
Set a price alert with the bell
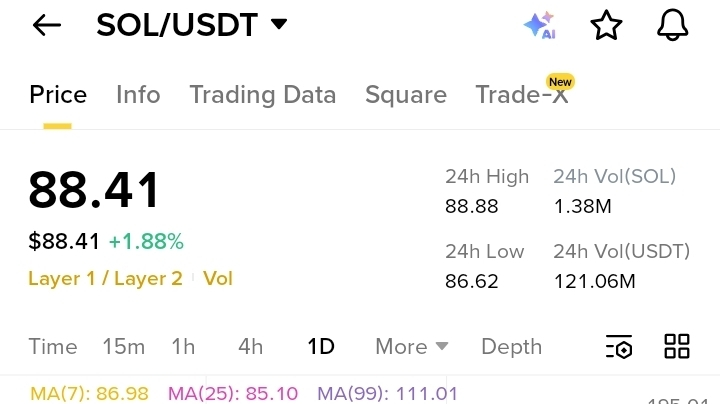pyautogui.click(x=673, y=25)
